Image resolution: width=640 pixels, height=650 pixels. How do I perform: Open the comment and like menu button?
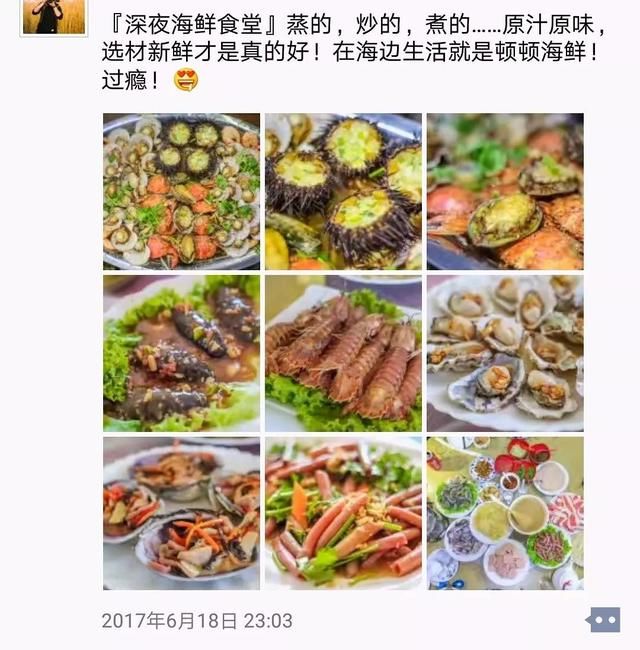click(x=603, y=621)
